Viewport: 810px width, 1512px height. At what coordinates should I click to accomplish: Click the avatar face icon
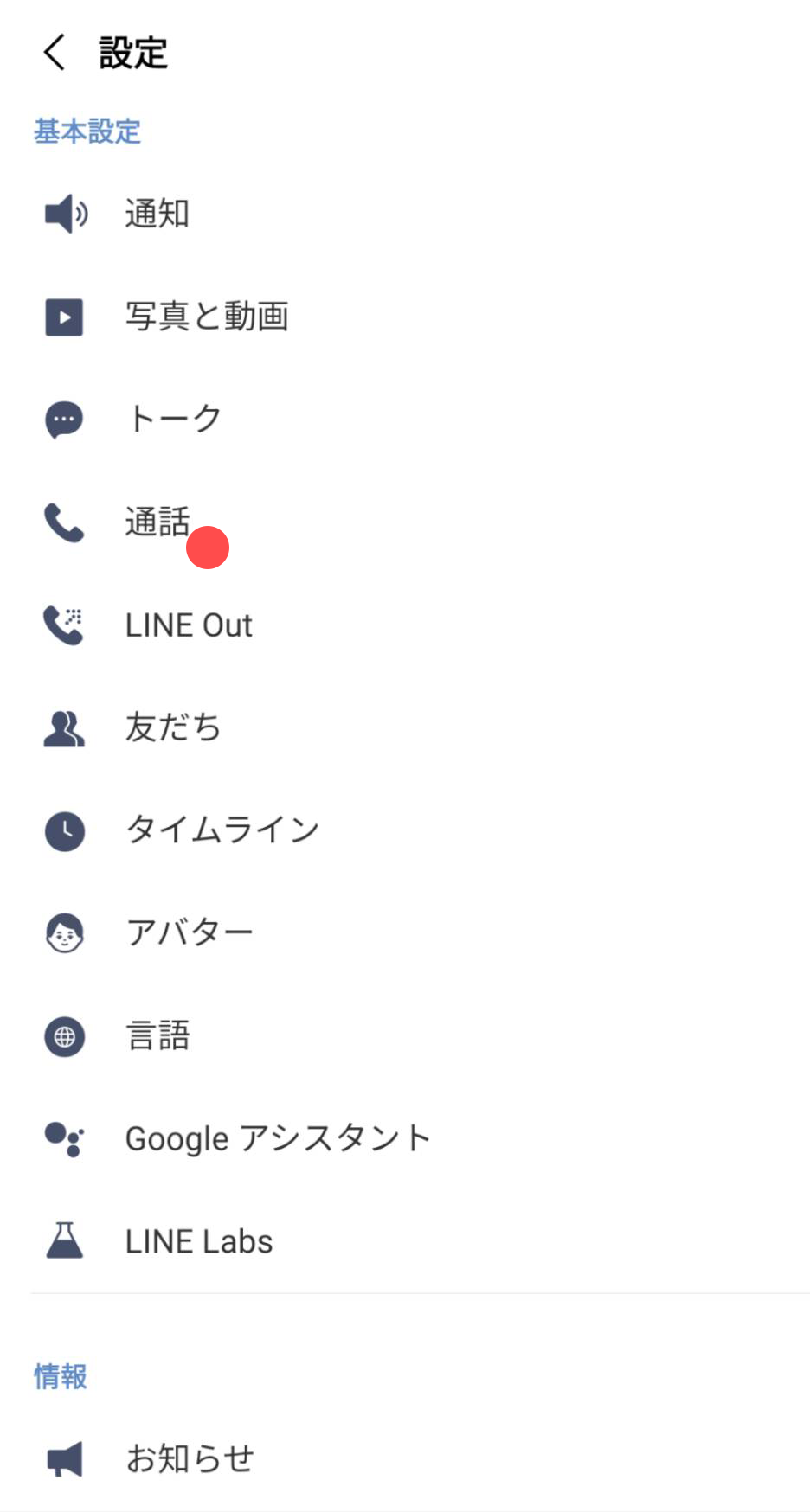pyautogui.click(x=63, y=932)
